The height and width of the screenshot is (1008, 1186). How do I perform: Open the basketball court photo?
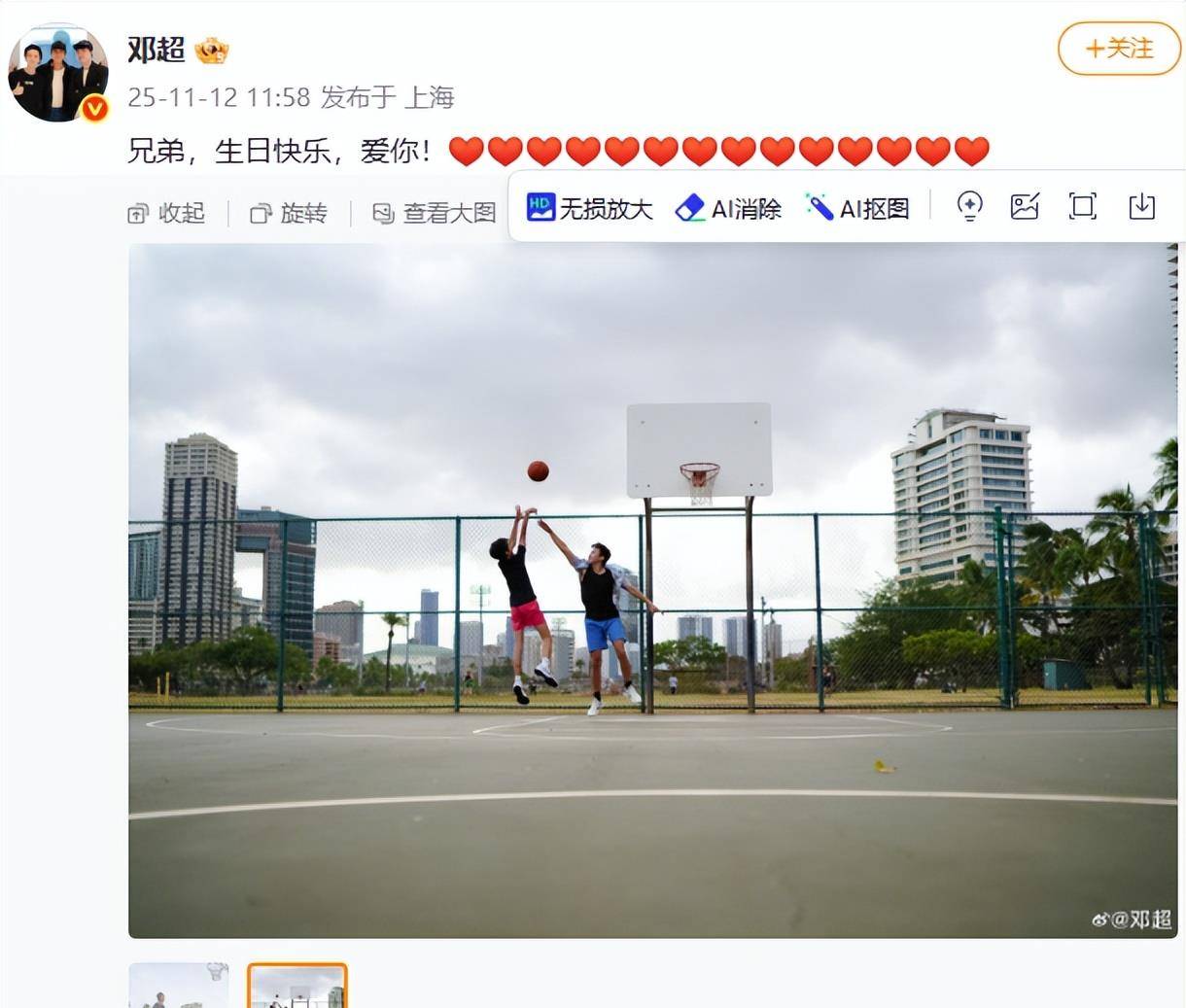pos(652,590)
